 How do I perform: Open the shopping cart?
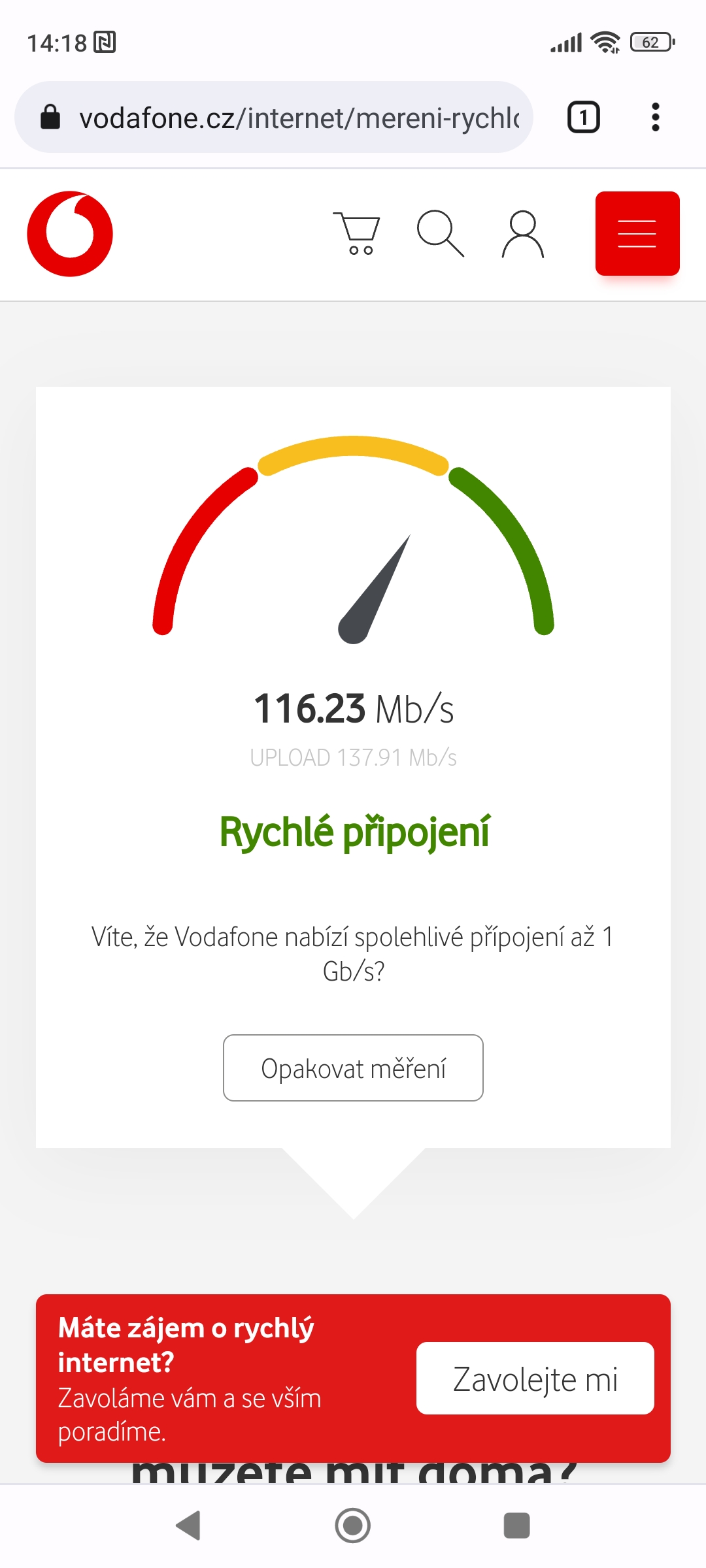pos(356,233)
